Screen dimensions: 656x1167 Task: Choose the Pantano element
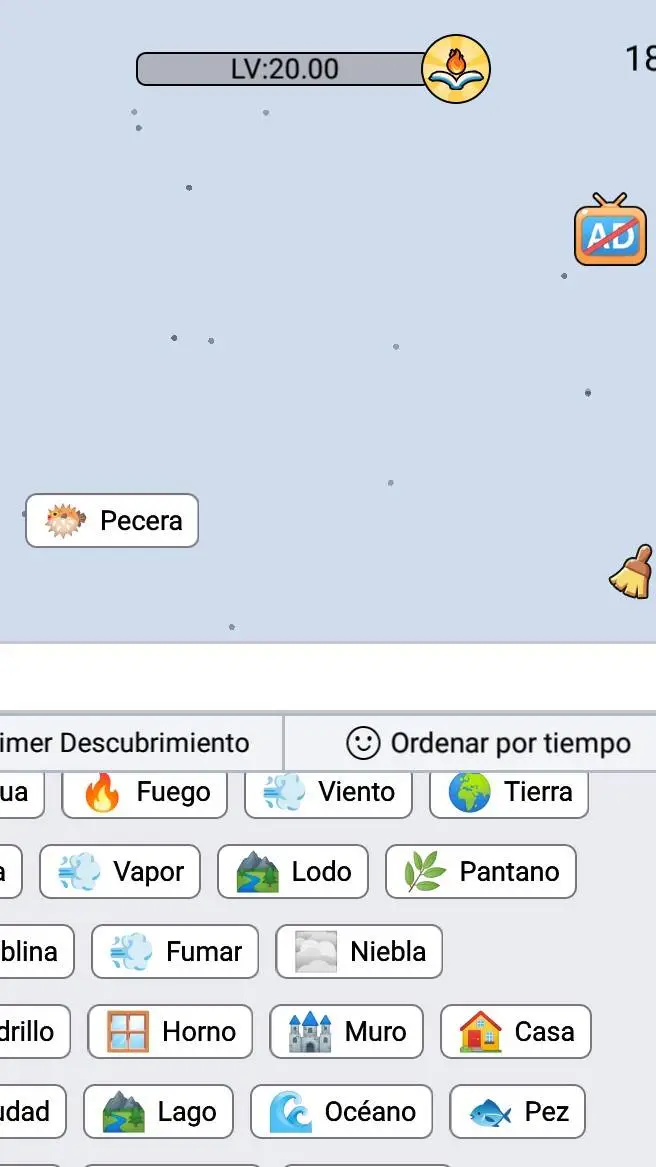click(x=481, y=872)
